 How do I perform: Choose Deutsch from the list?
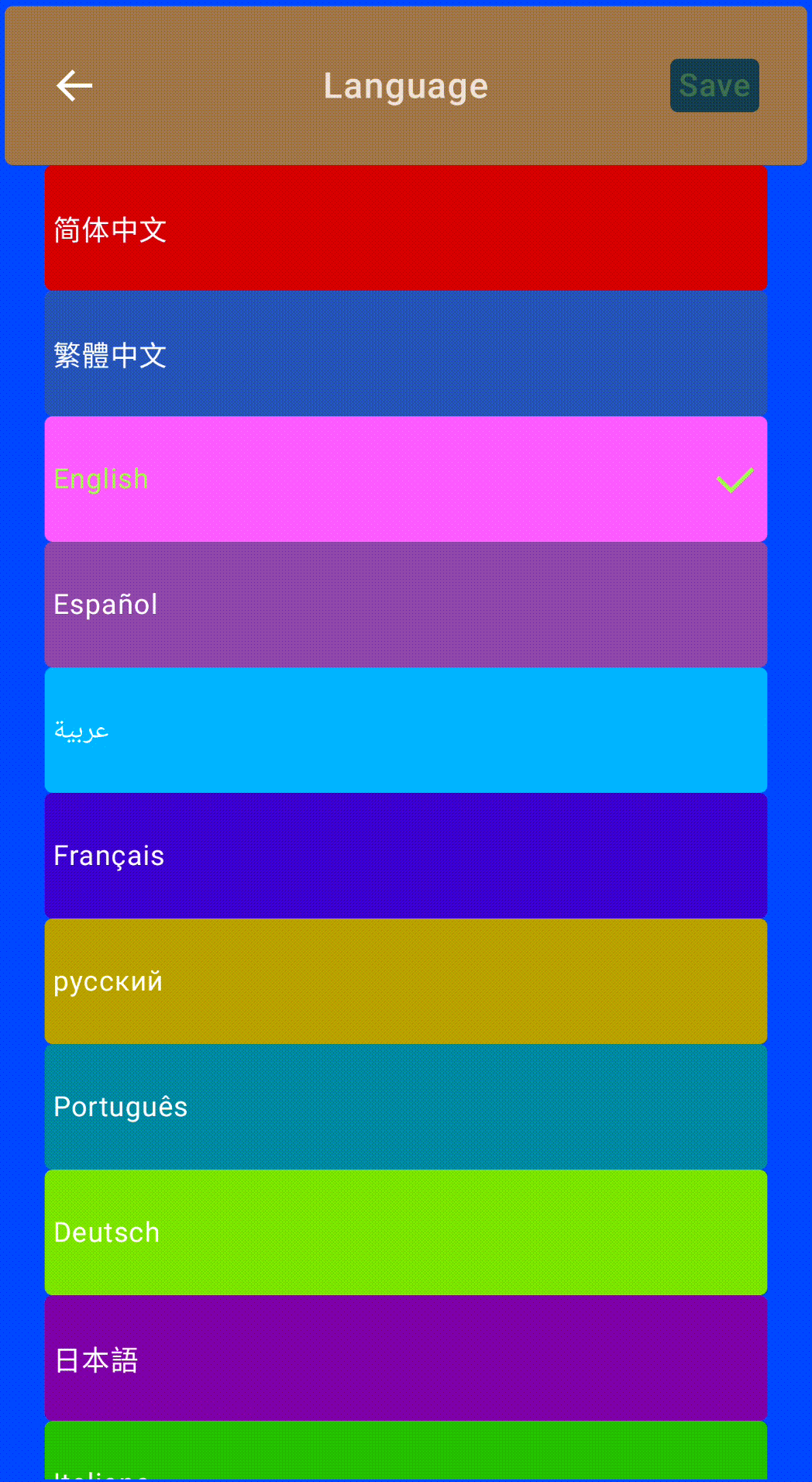tap(405, 1232)
